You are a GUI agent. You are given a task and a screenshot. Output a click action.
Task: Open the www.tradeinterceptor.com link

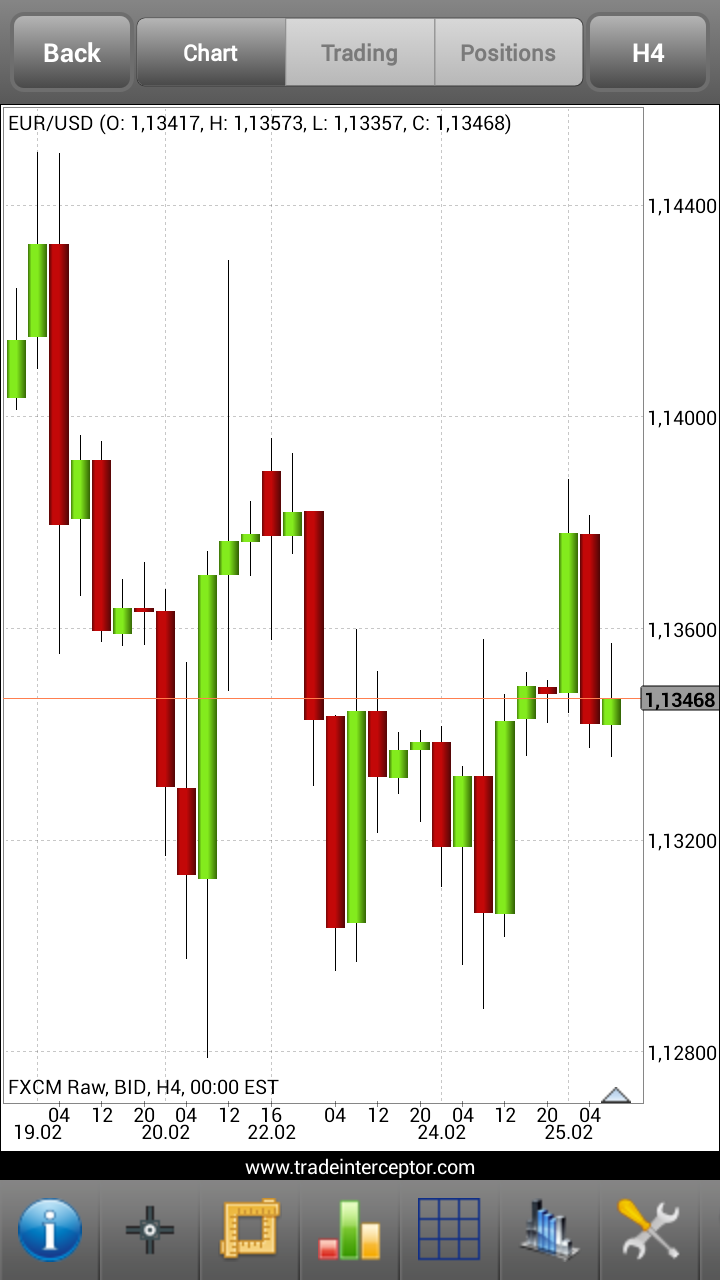tap(360, 1167)
